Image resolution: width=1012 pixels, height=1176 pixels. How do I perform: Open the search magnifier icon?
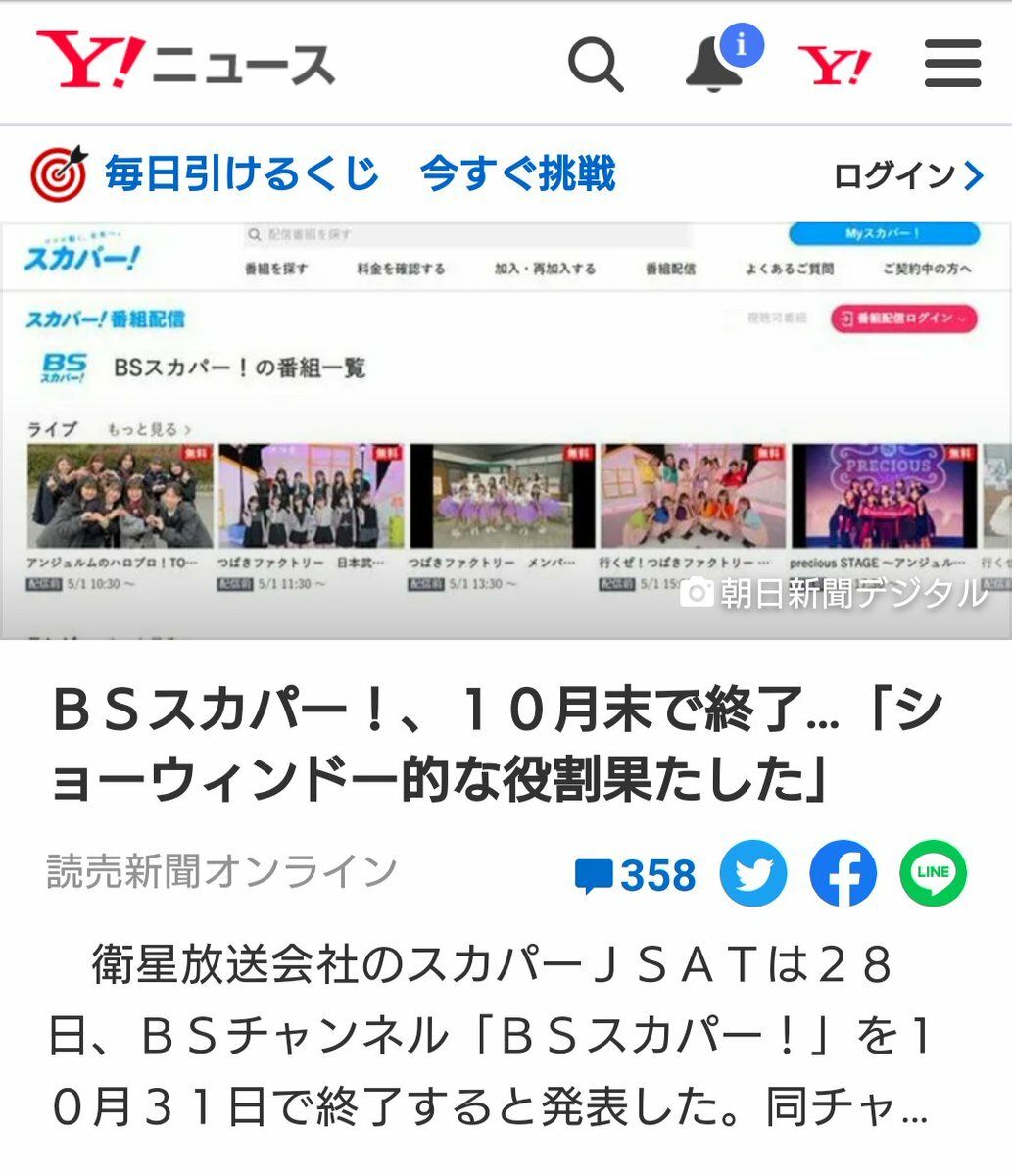pyautogui.click(x=596, y=65)
